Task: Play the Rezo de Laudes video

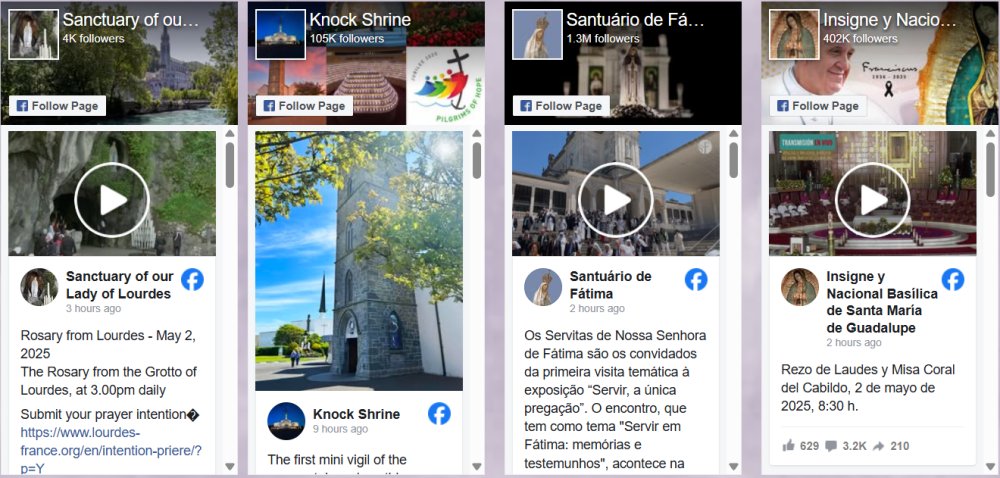Action: coord(873,199)
